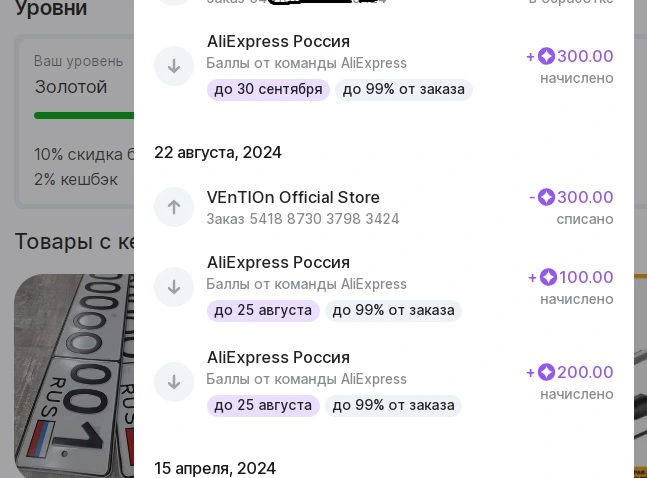
Task: Open VEnTIOn Official Store order entry
Action: pos(384,207)
